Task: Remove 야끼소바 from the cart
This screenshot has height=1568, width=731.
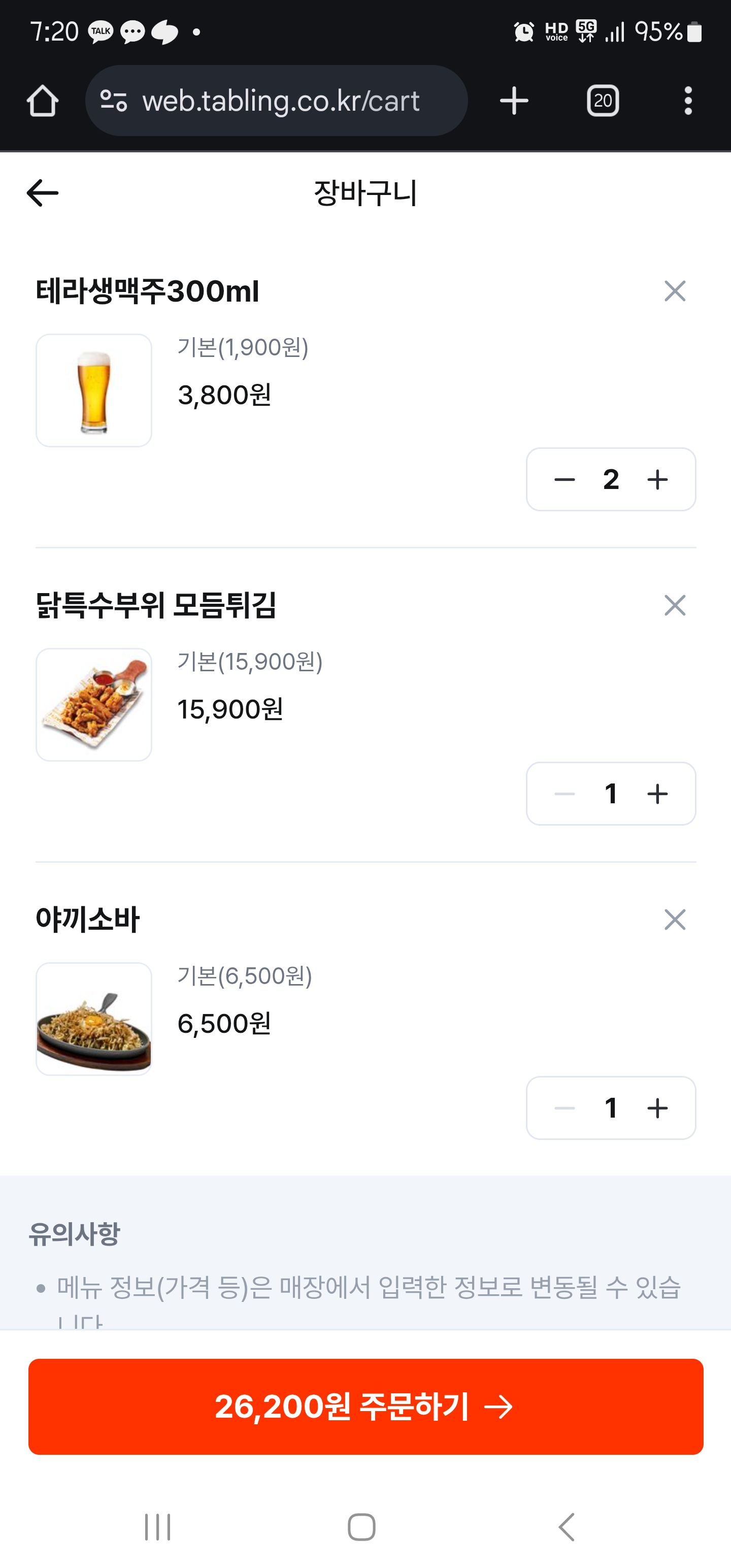Action: click(x=674, y=920)
